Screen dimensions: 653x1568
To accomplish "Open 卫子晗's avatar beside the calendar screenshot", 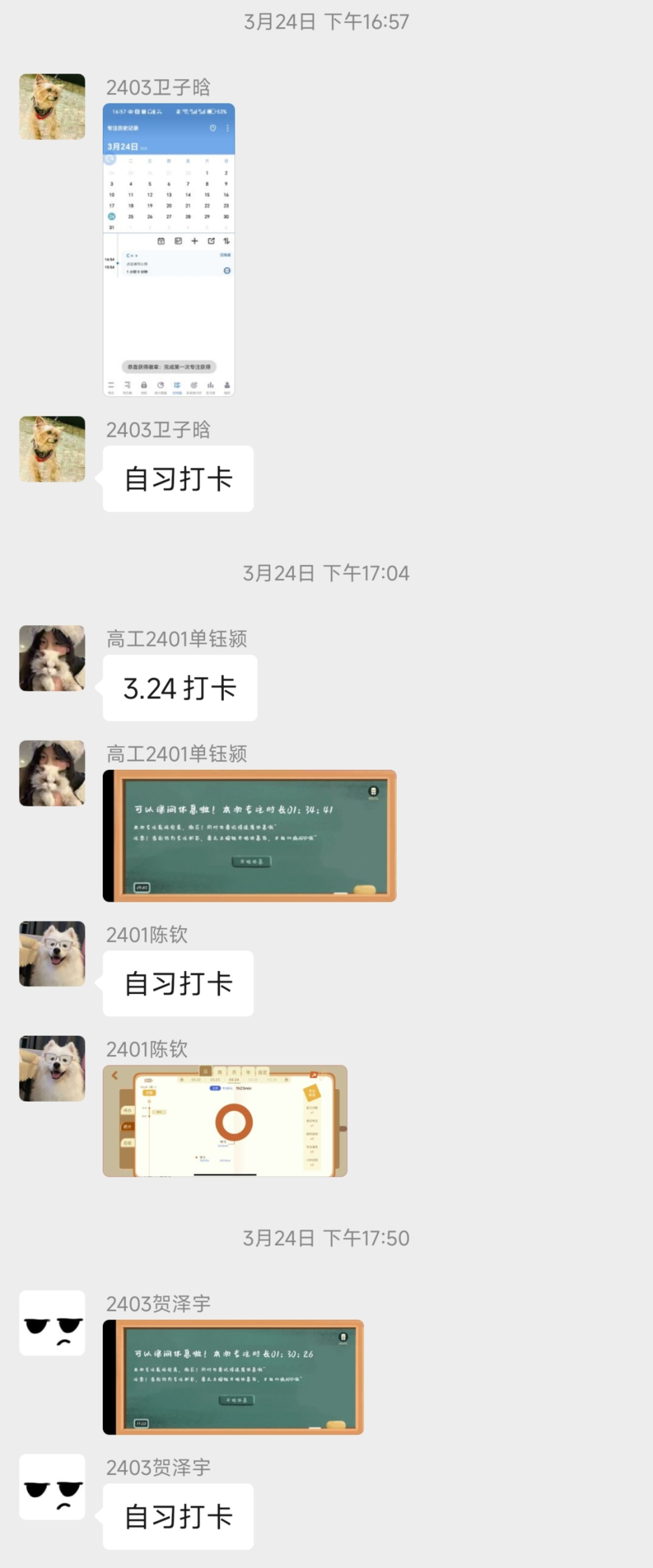I will [52, 107].
